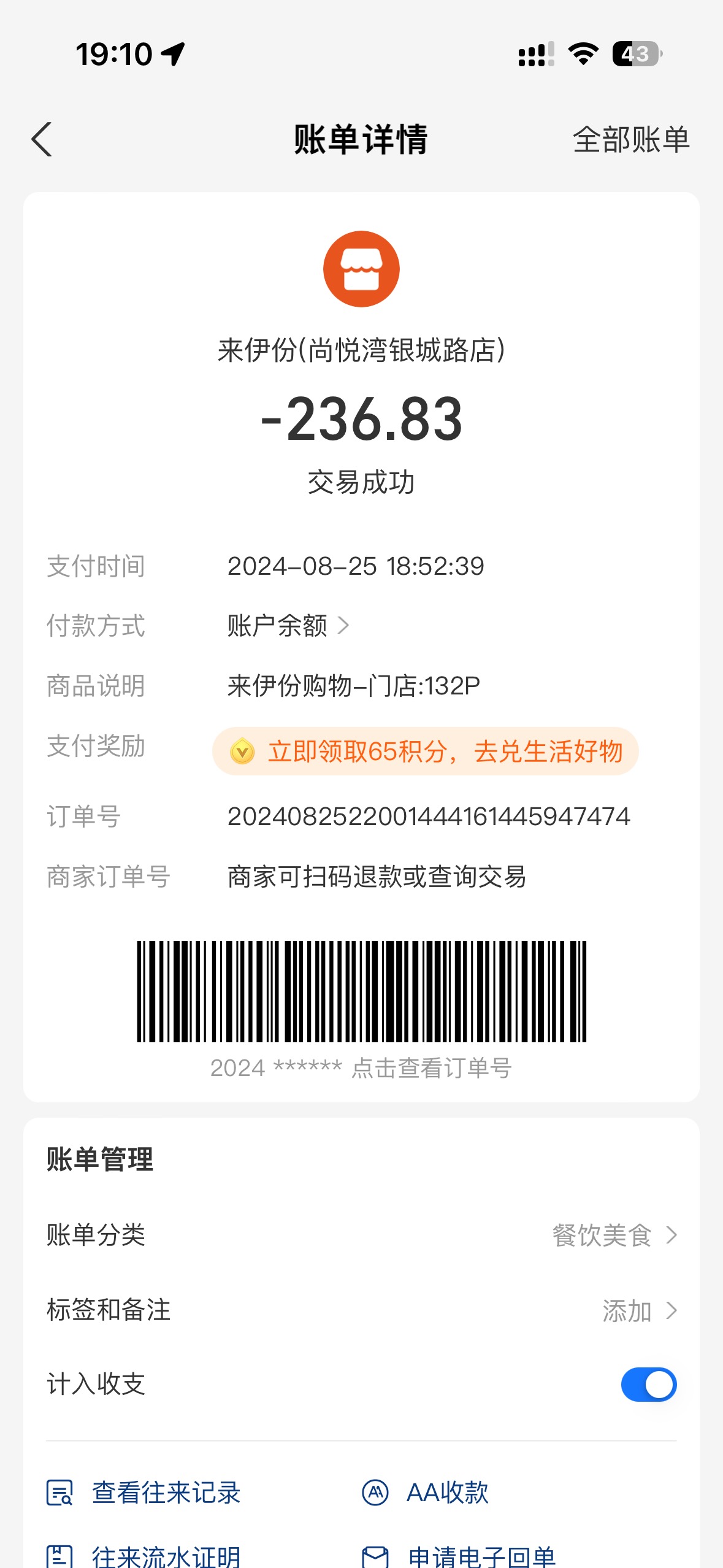The height and width of the screenshot is (1568, 723).
Task: Open 往来流水证明
Action: [143, 1556]
